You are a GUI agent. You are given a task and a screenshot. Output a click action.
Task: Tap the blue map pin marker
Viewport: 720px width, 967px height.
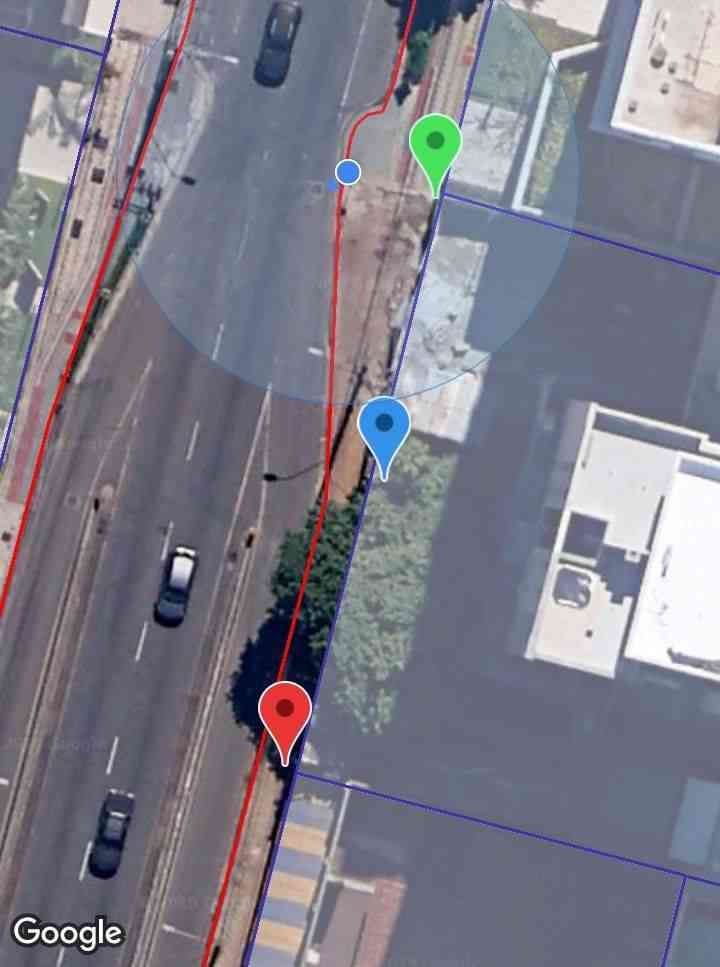[384, 428]
